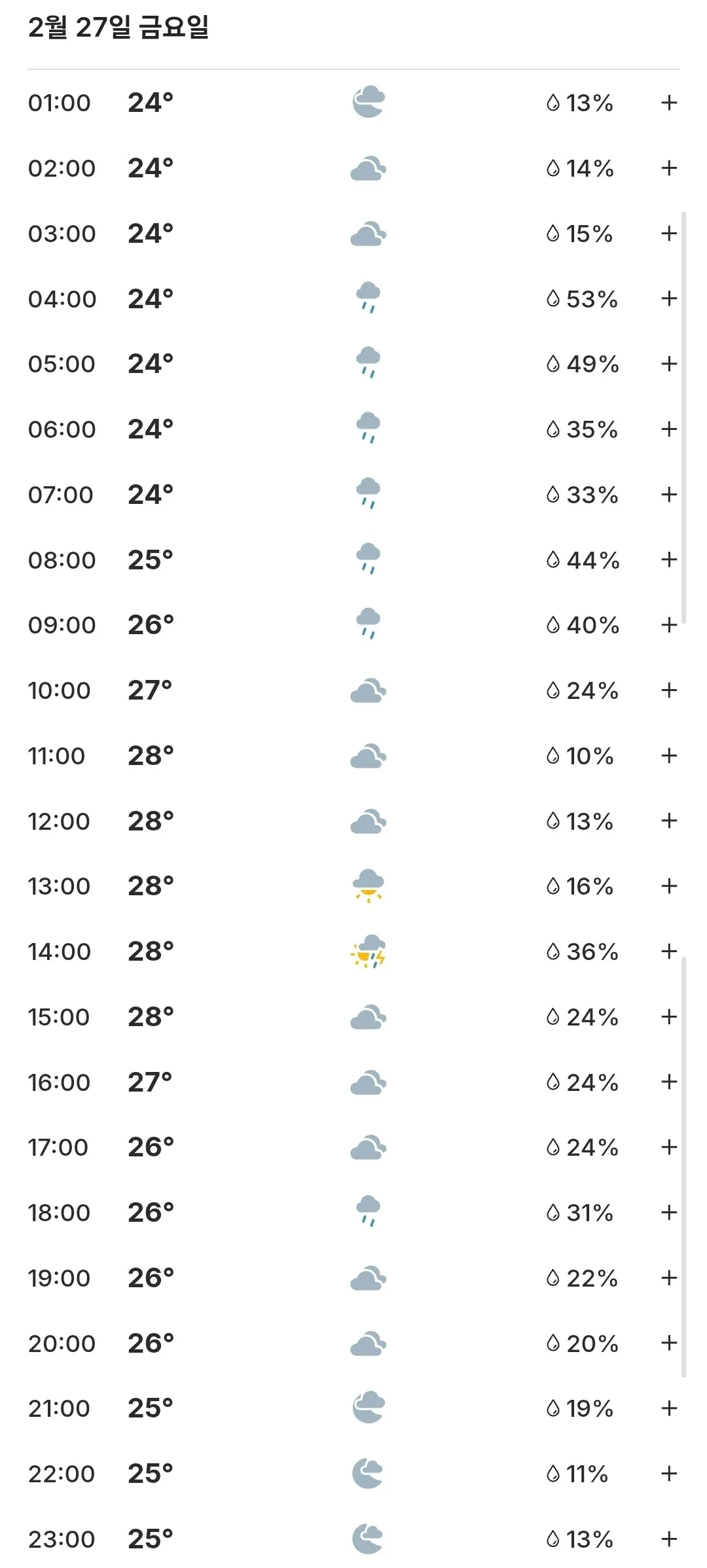Expand the 02:00 hourly row
Viewport: 707px width, 1568px height.
668,168
